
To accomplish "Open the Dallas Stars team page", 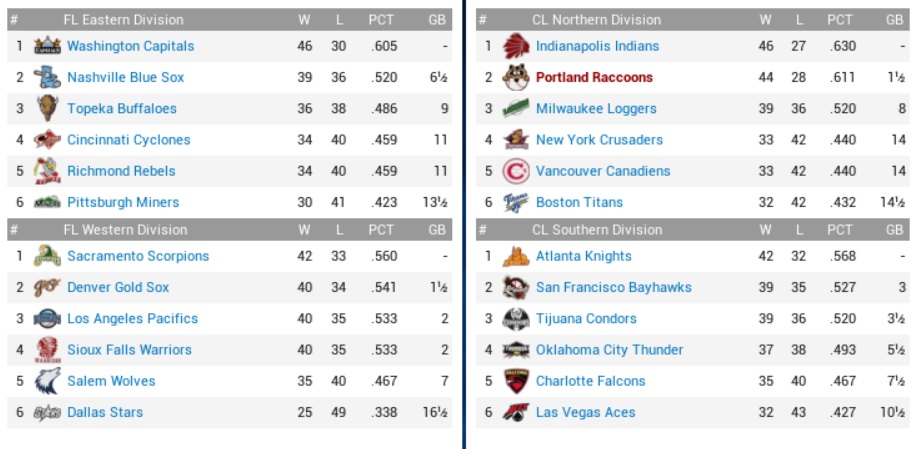I will point(105,412).
